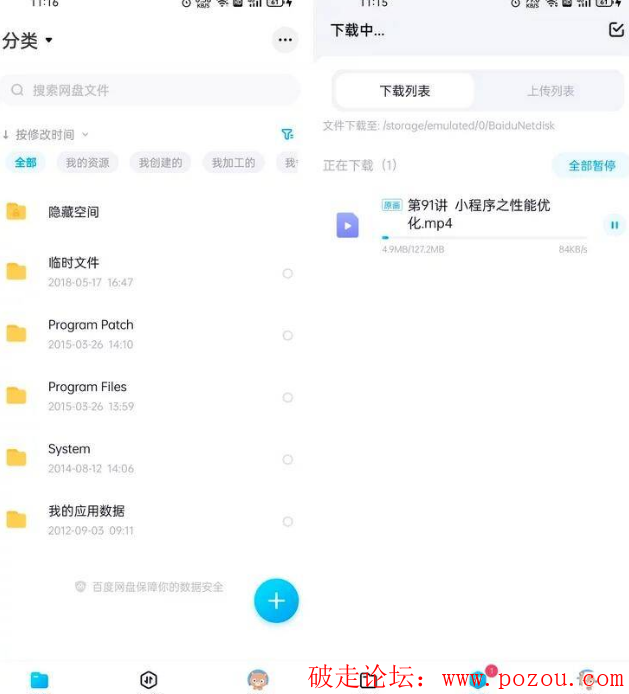The image size is (629, 694).
Task: Open the Program Patch folder
Action: click(x=90, y=333)
